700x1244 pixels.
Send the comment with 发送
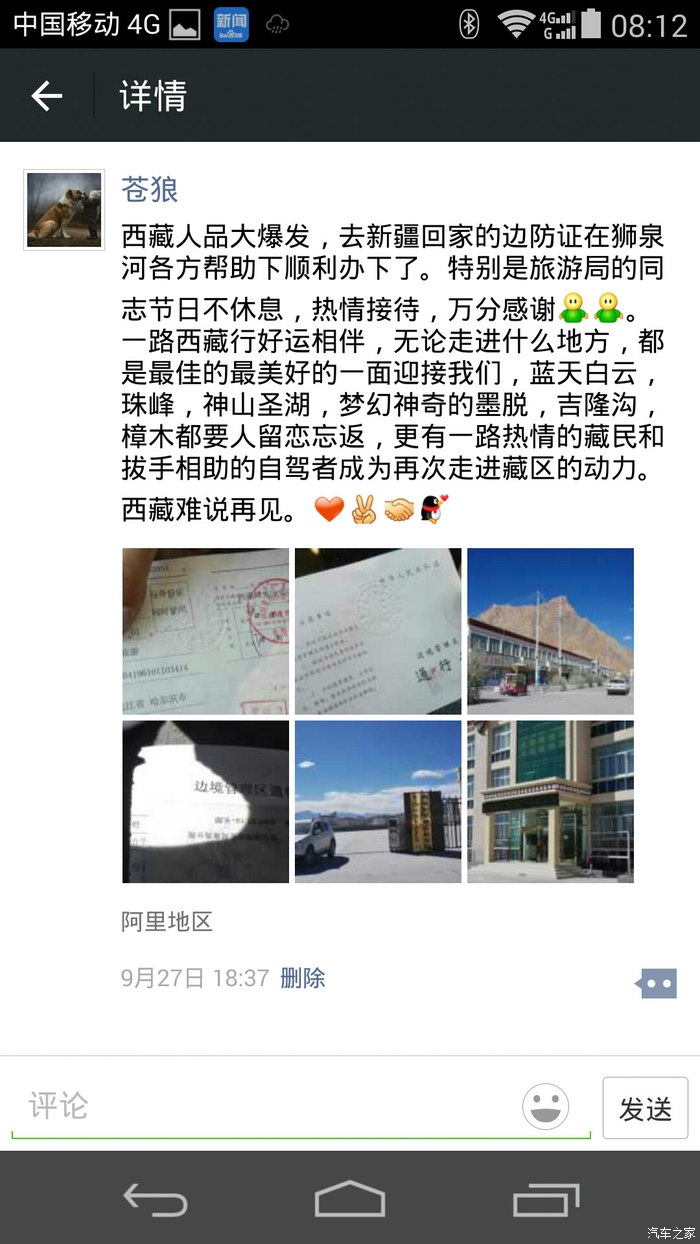(x=645, y=1108)
